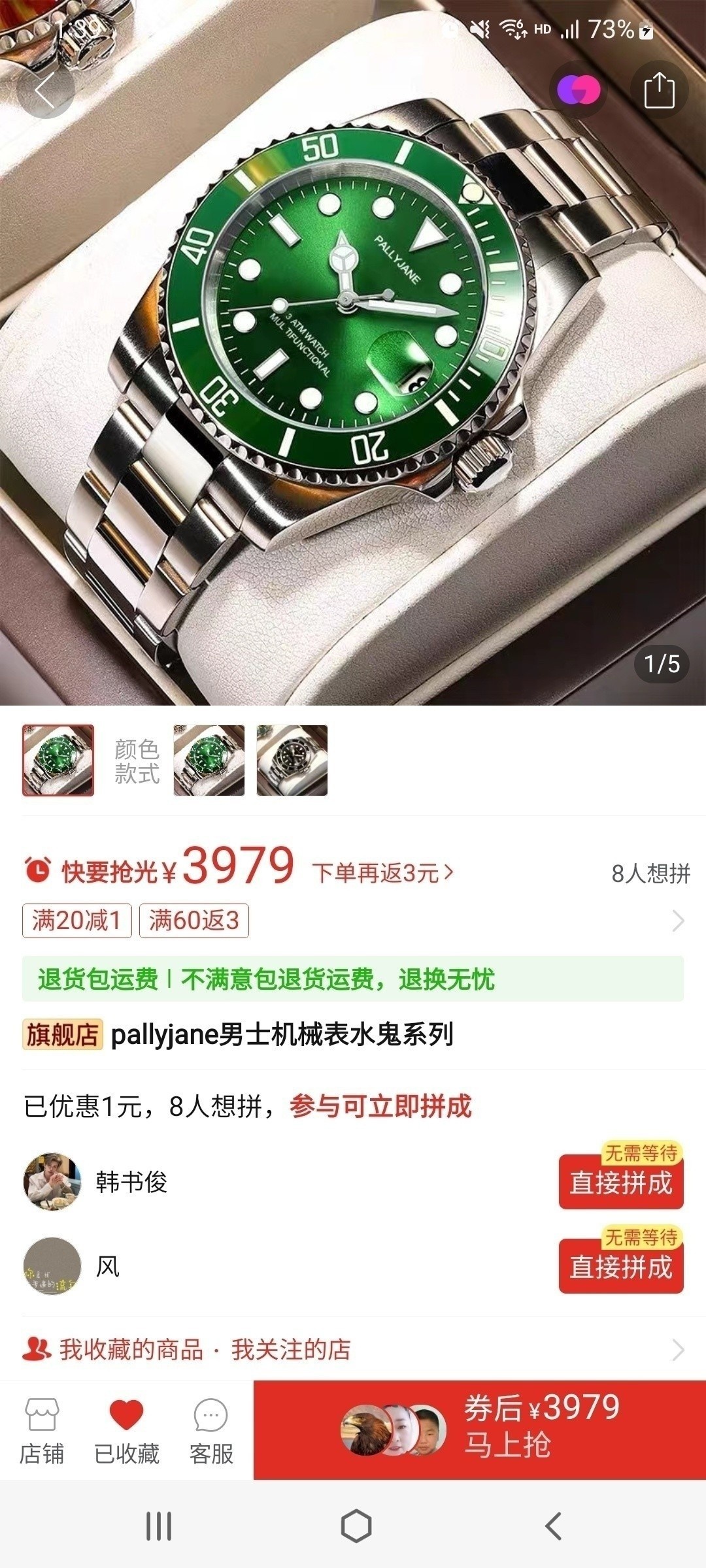The width and height of the screenshot is (706, 1568).
Task: Open the 下单再返3元 offer link
Action: [x=382, y=873]
